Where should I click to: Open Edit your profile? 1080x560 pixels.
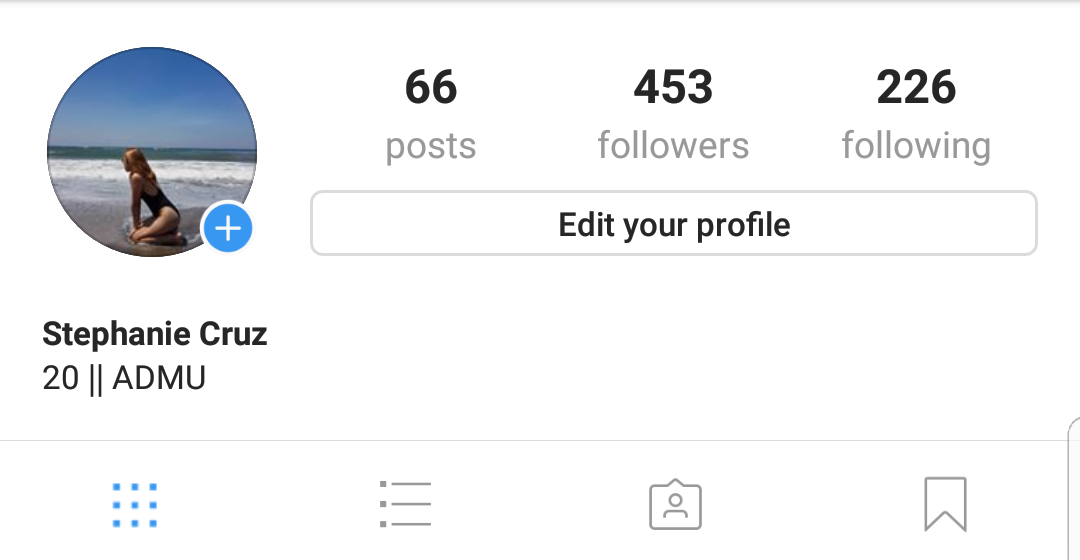tap(673, 224)
